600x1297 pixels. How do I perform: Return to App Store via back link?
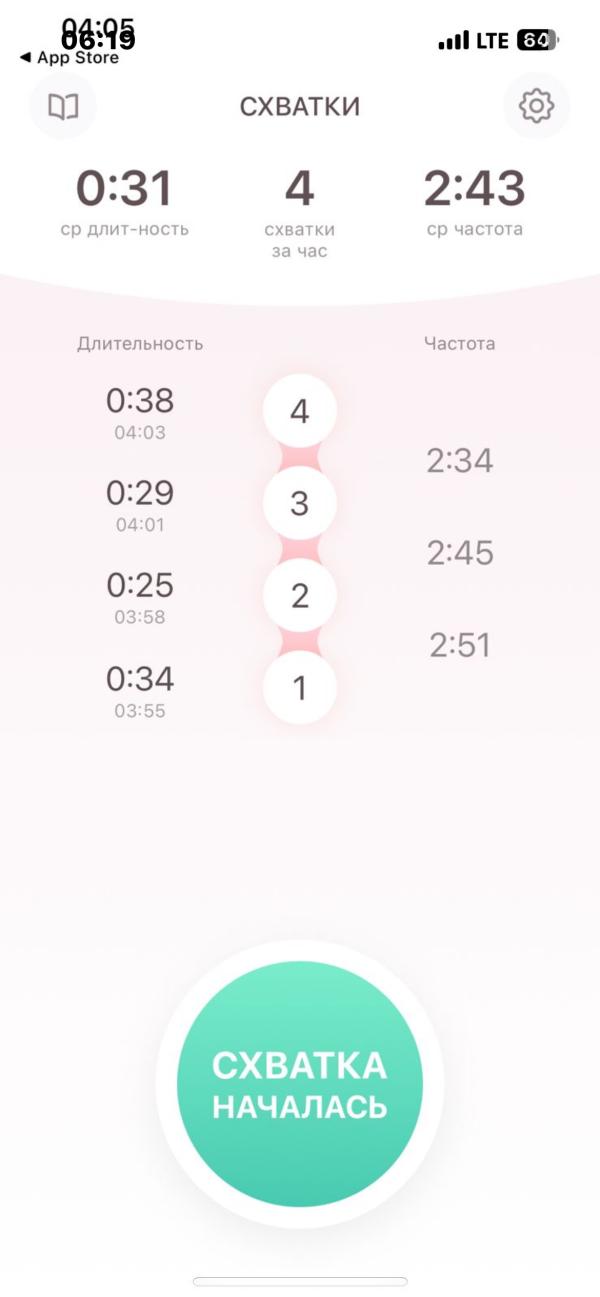coord(69,58)
